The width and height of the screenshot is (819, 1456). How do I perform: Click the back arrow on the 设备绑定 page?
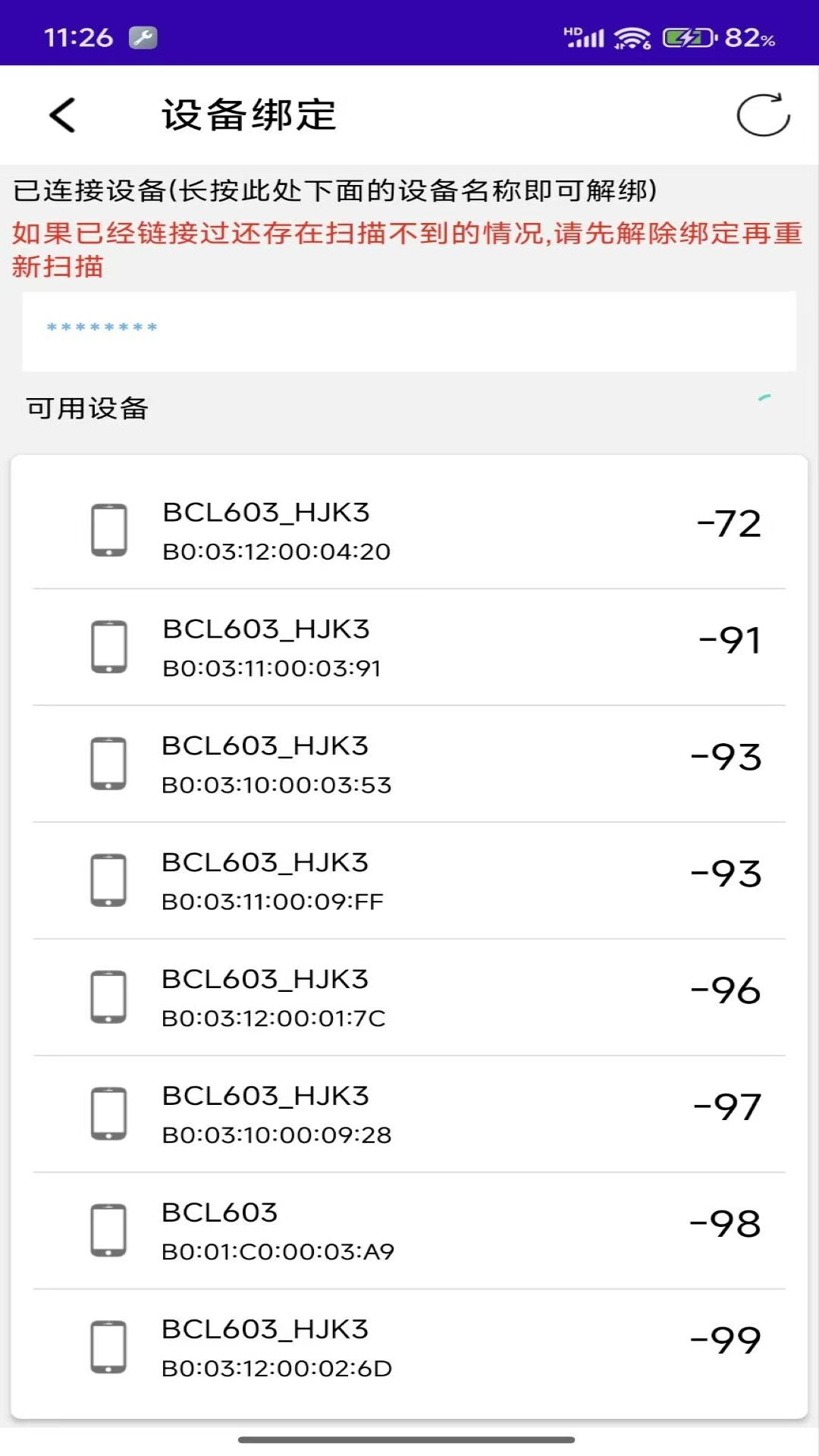(x=61, y=116)
